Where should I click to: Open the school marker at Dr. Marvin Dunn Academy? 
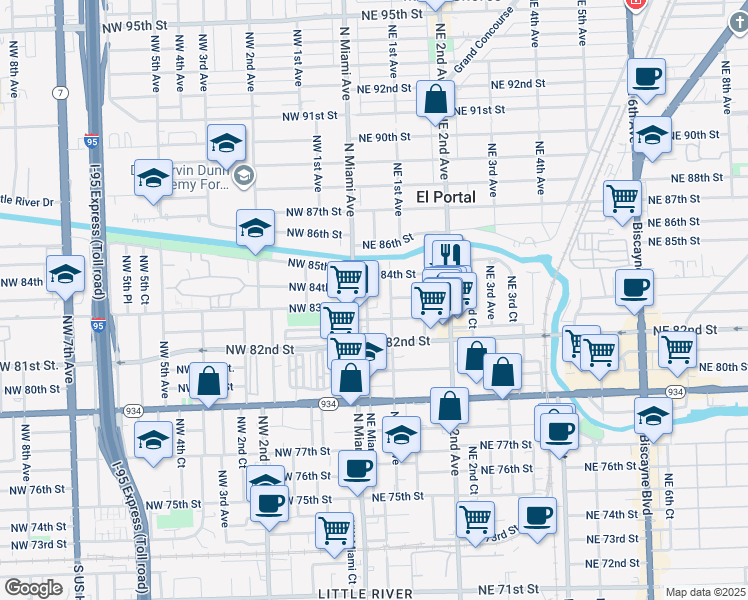pyautogui.click(x=152, y=178)
